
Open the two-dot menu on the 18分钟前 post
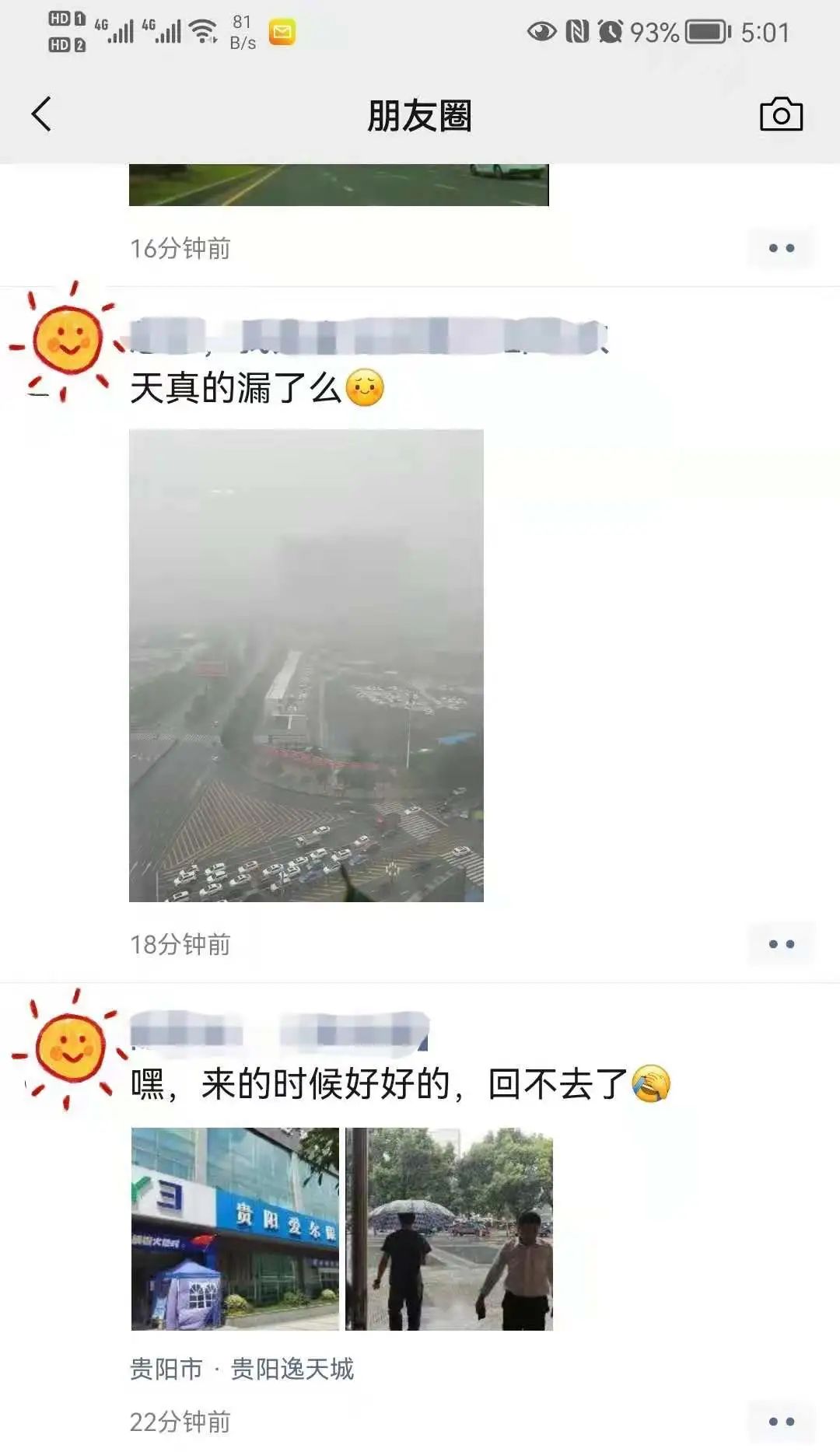[781, 944]
